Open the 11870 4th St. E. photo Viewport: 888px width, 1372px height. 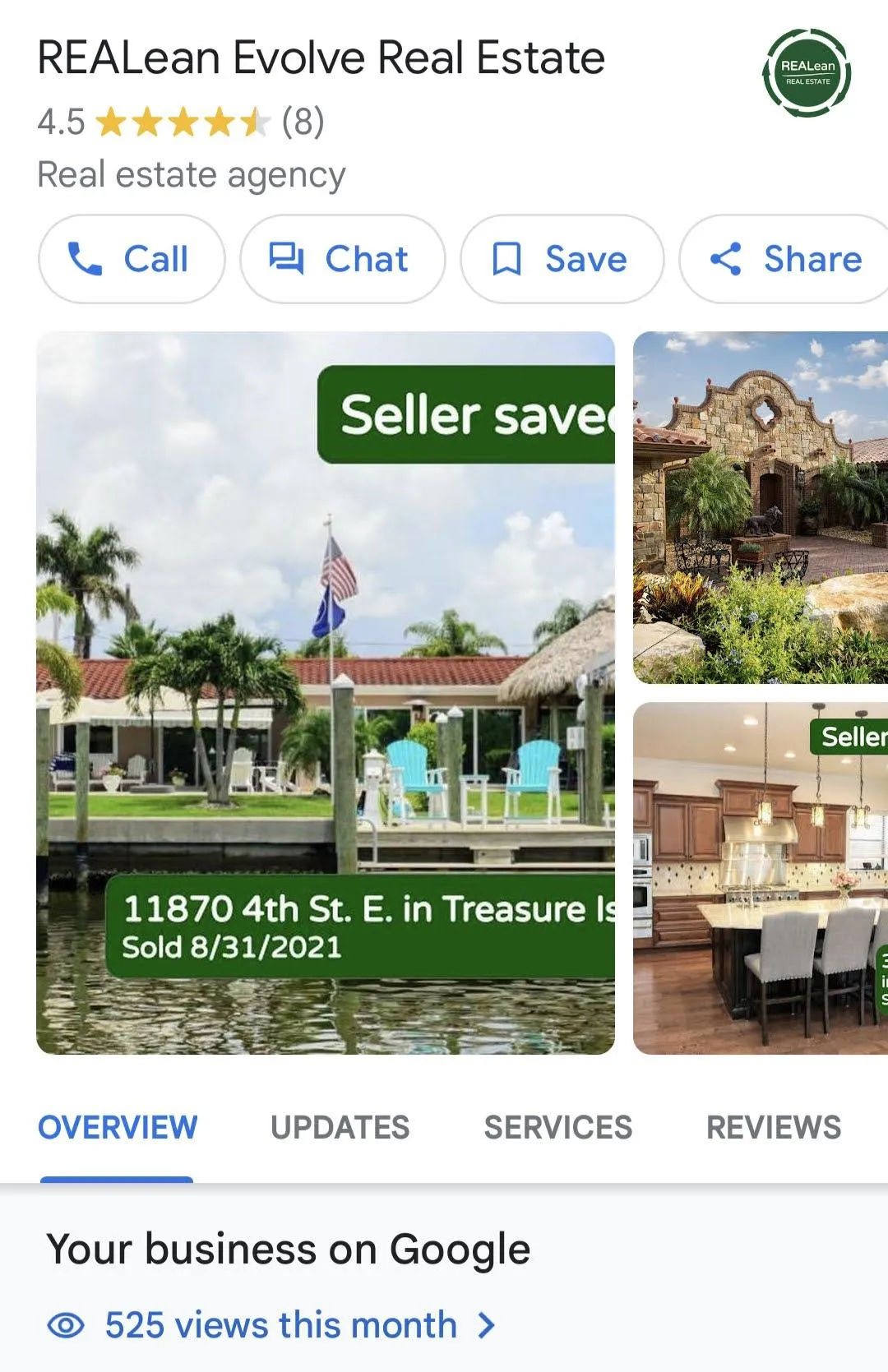click(326, 692)
